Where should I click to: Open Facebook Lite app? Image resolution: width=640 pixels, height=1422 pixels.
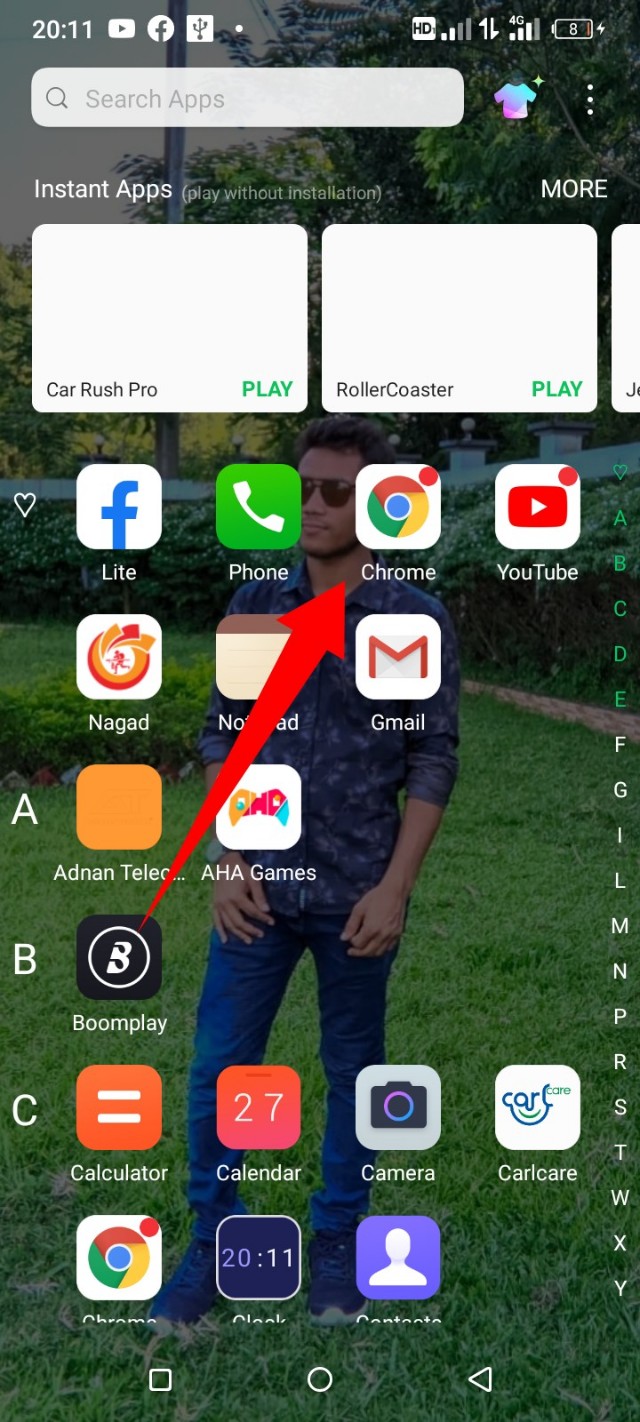click(119, 507)
